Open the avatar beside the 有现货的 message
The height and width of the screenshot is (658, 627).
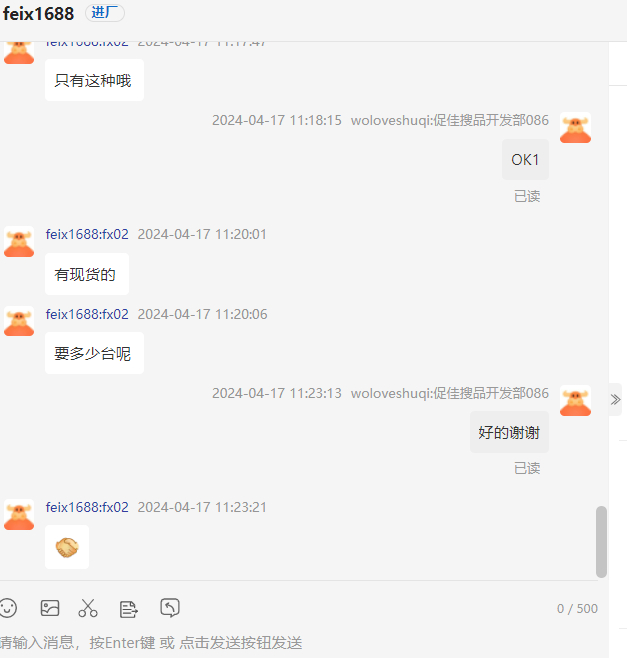(x=19, y=242)
